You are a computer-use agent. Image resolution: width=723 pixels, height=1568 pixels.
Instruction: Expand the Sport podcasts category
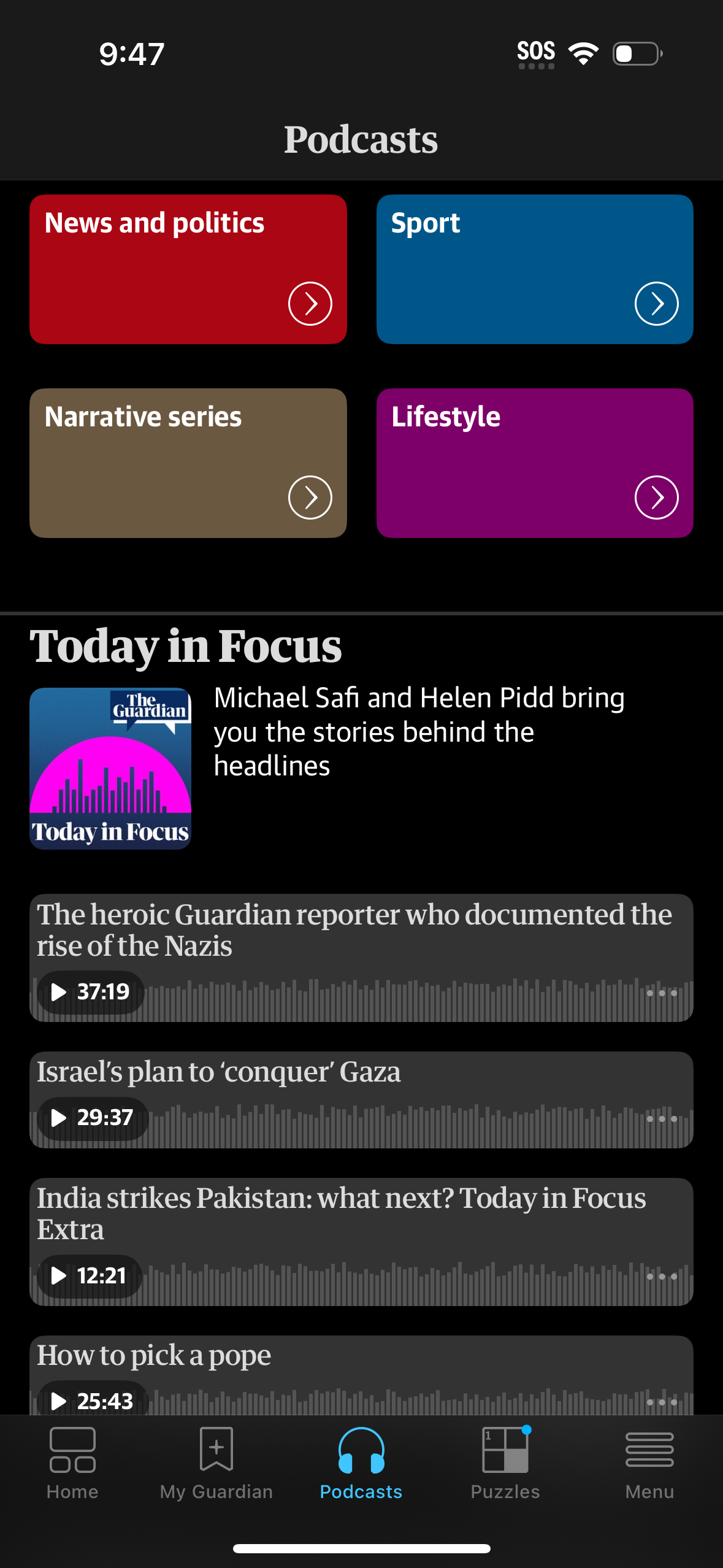pos(656,302)
